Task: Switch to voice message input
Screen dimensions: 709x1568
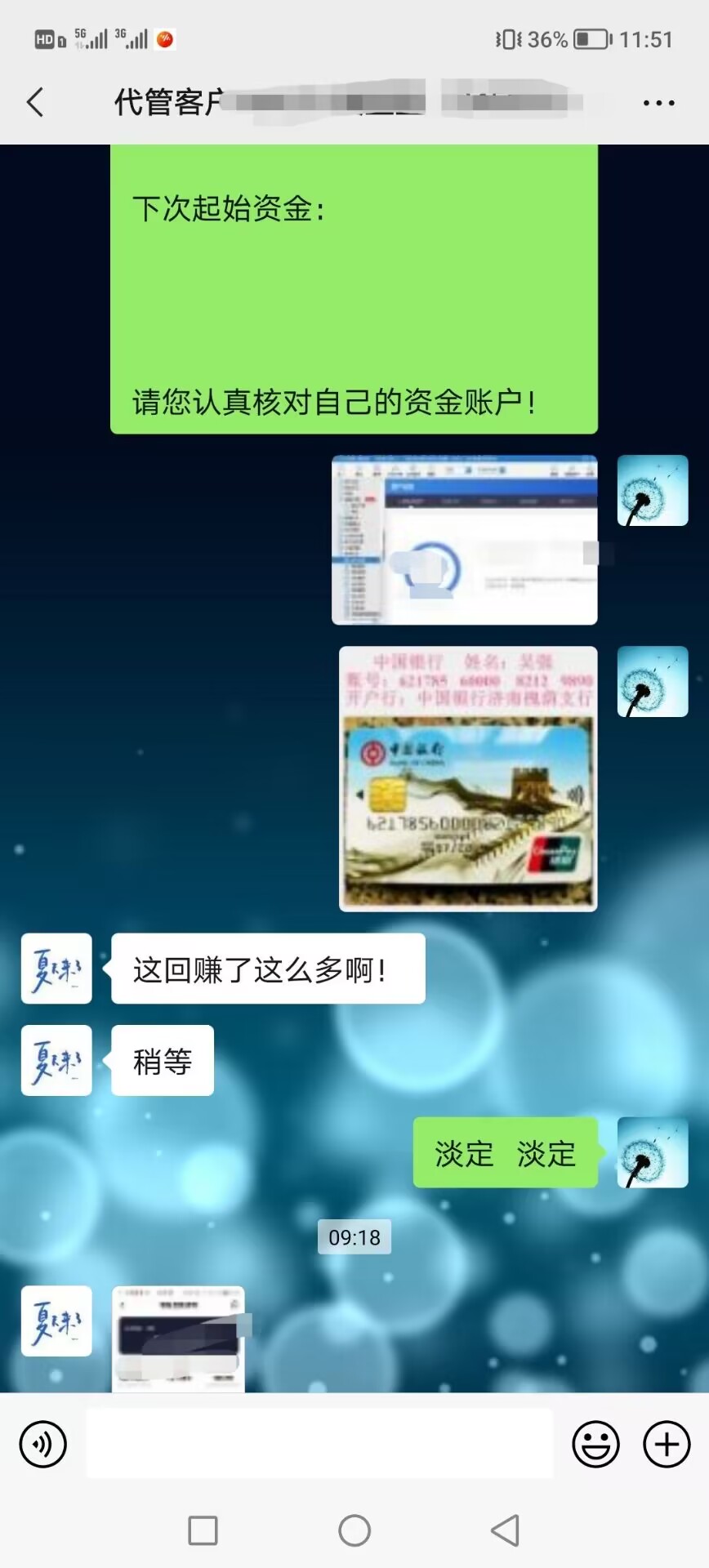Action: [x=42, y=1444]
